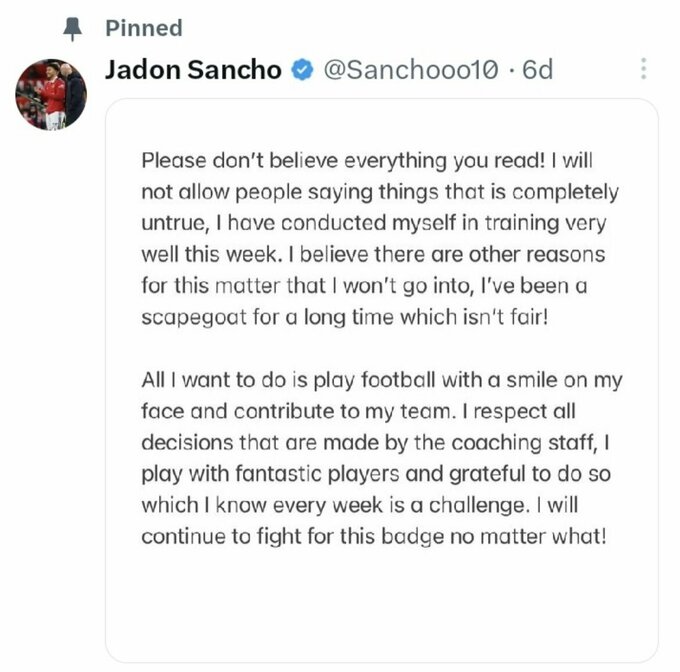This screenshot has width=680, height=672.
Task: Open Jadon Sancho's profile picture
Action: click(x=50, y=95)
